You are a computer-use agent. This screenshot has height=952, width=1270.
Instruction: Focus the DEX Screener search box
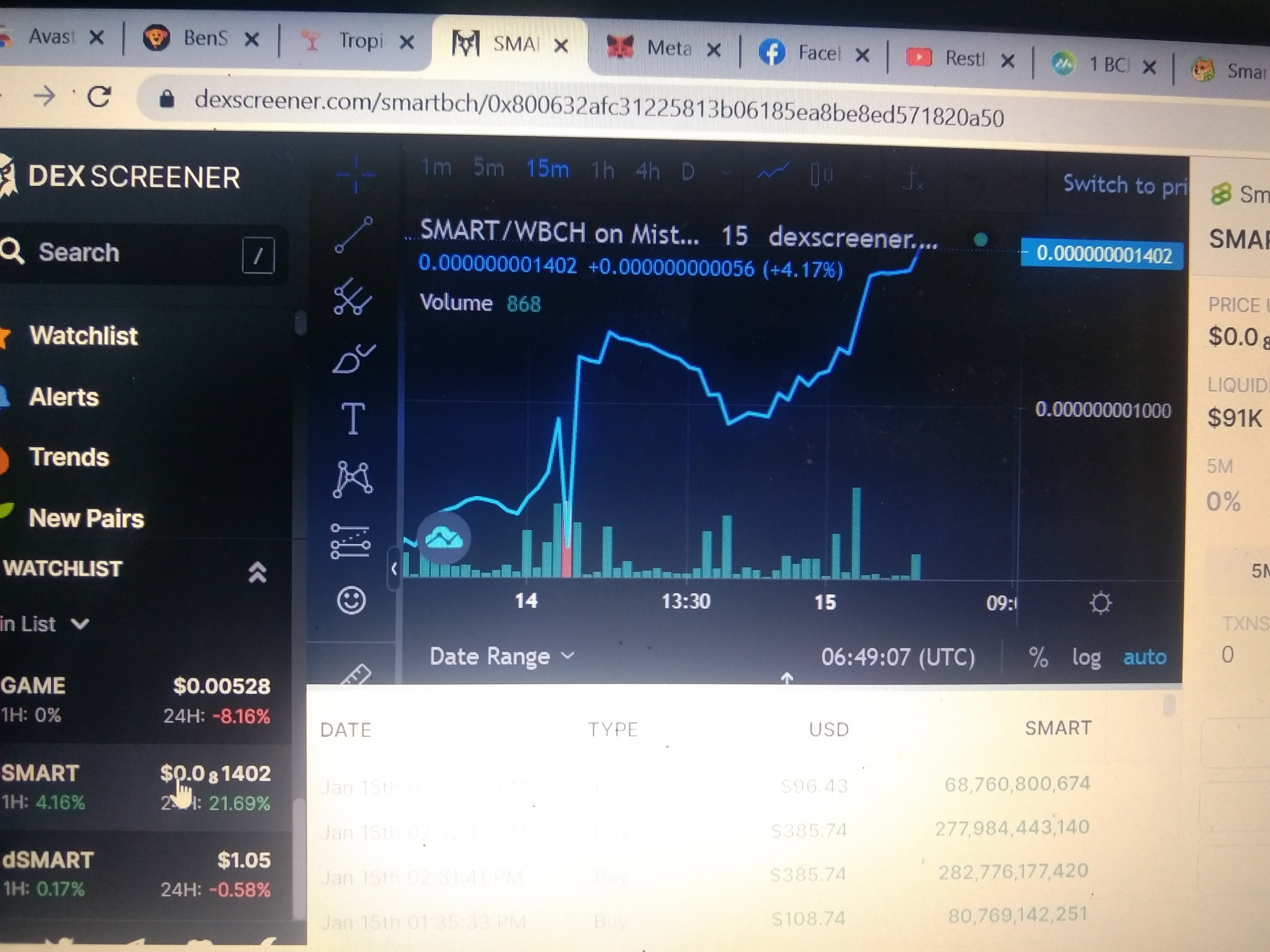click(x=138, y=253)
